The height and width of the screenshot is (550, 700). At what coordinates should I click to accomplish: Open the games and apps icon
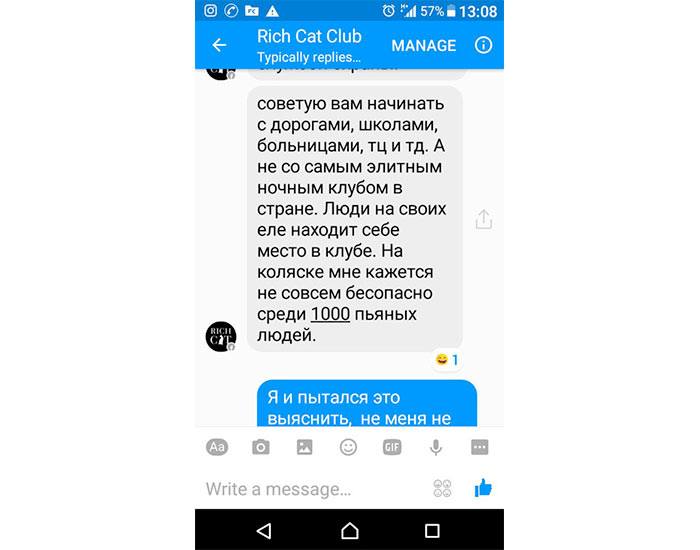tap(443, 489)
